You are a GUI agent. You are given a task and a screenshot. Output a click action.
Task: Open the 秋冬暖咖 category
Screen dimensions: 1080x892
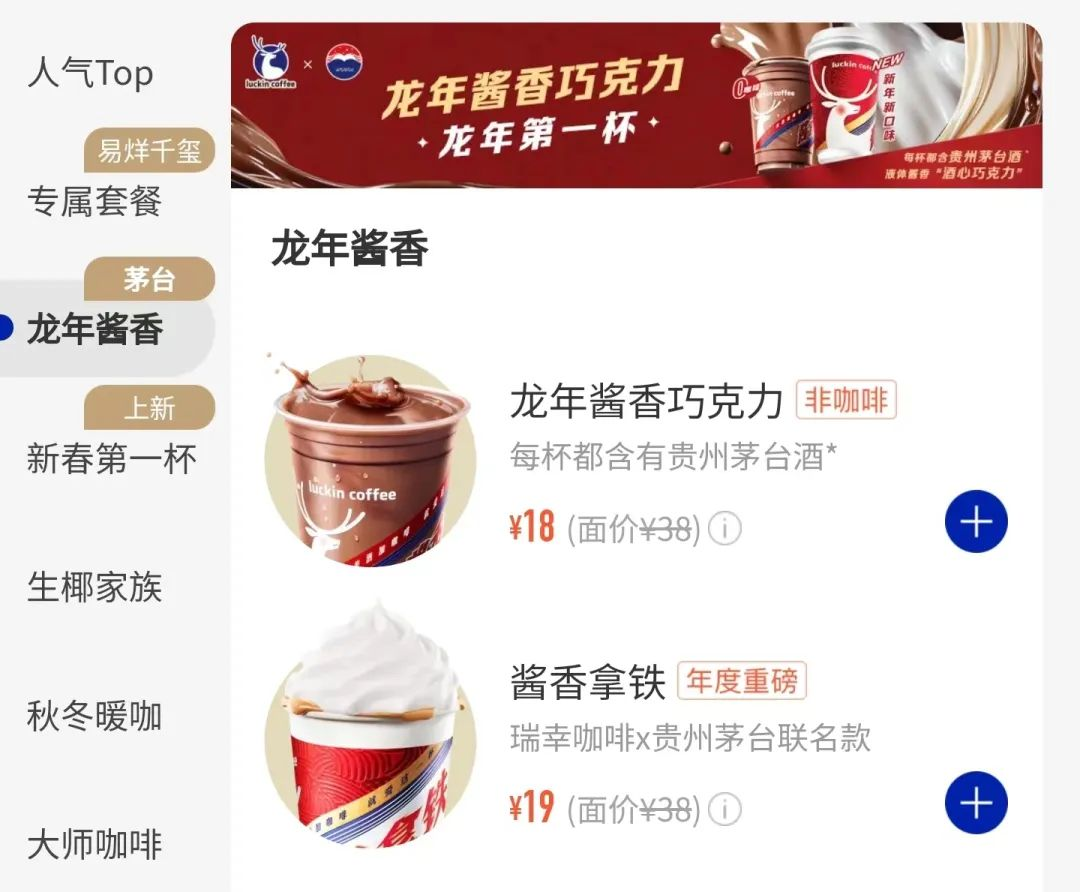(94, 716)
